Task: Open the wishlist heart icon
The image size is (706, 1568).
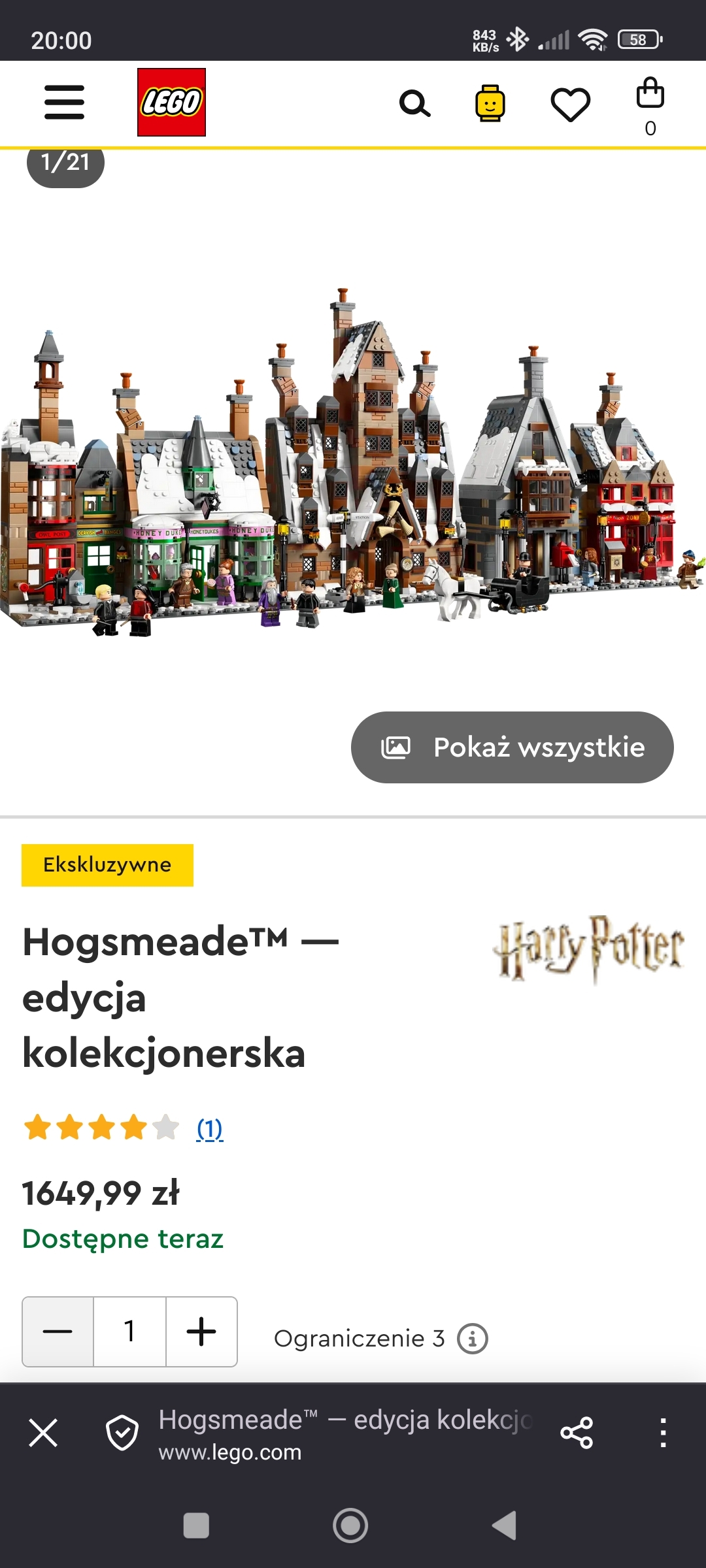Action: (x=570, y=104)
